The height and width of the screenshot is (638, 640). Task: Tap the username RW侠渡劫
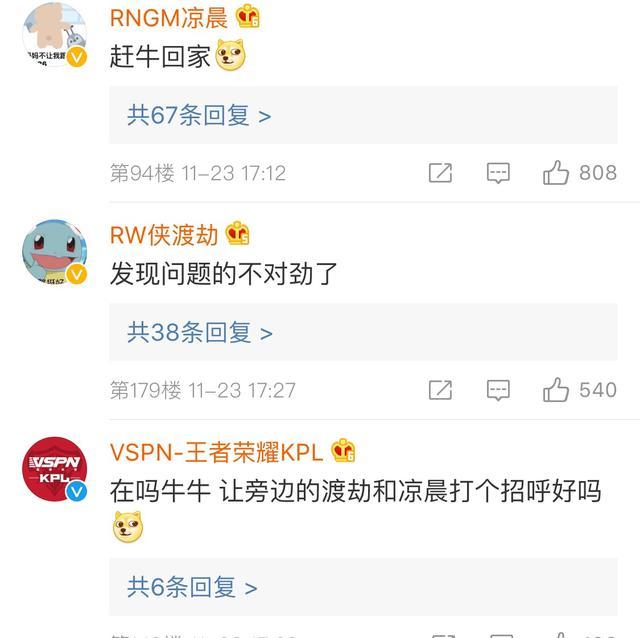click(x=164, y=236)
